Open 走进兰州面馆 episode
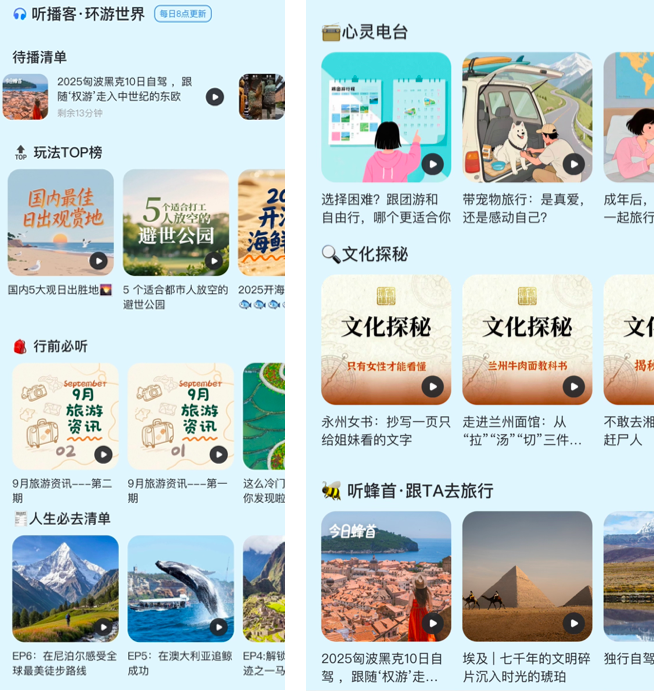This screenshot has height=693, width=654. (527, 340)
